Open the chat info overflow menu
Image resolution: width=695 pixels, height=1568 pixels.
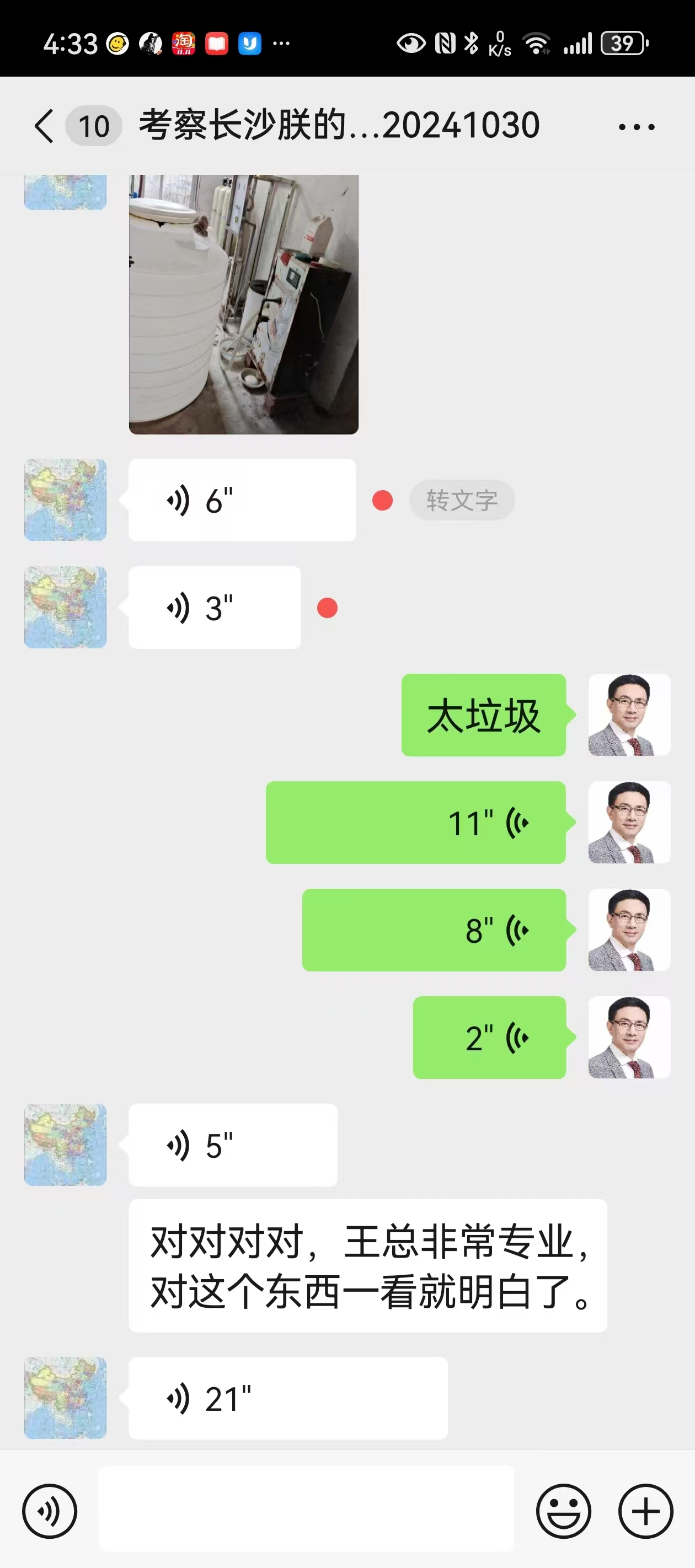tap(636, 127)
